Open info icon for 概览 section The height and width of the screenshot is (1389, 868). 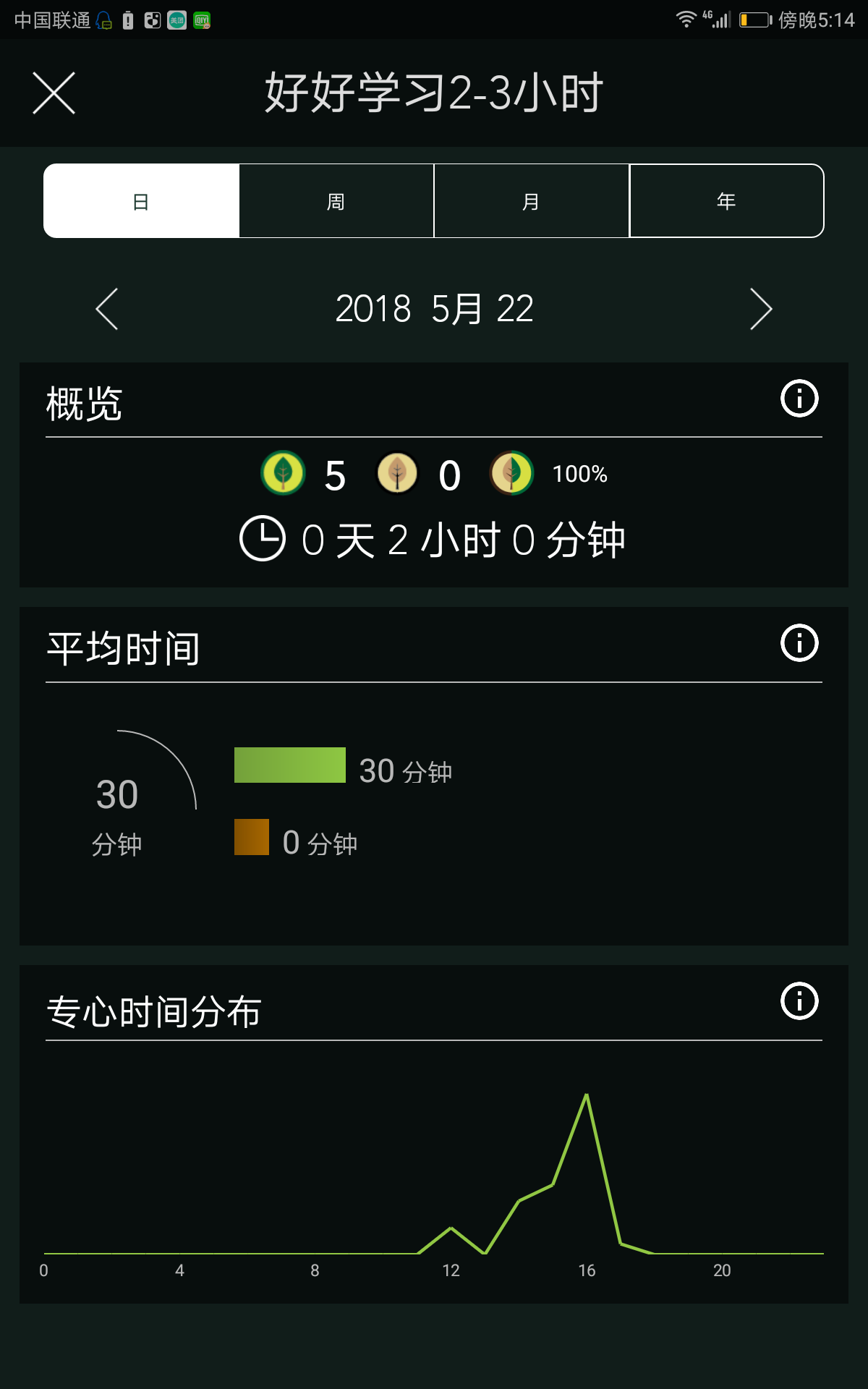pyautogui.click(x=799, y=399)
